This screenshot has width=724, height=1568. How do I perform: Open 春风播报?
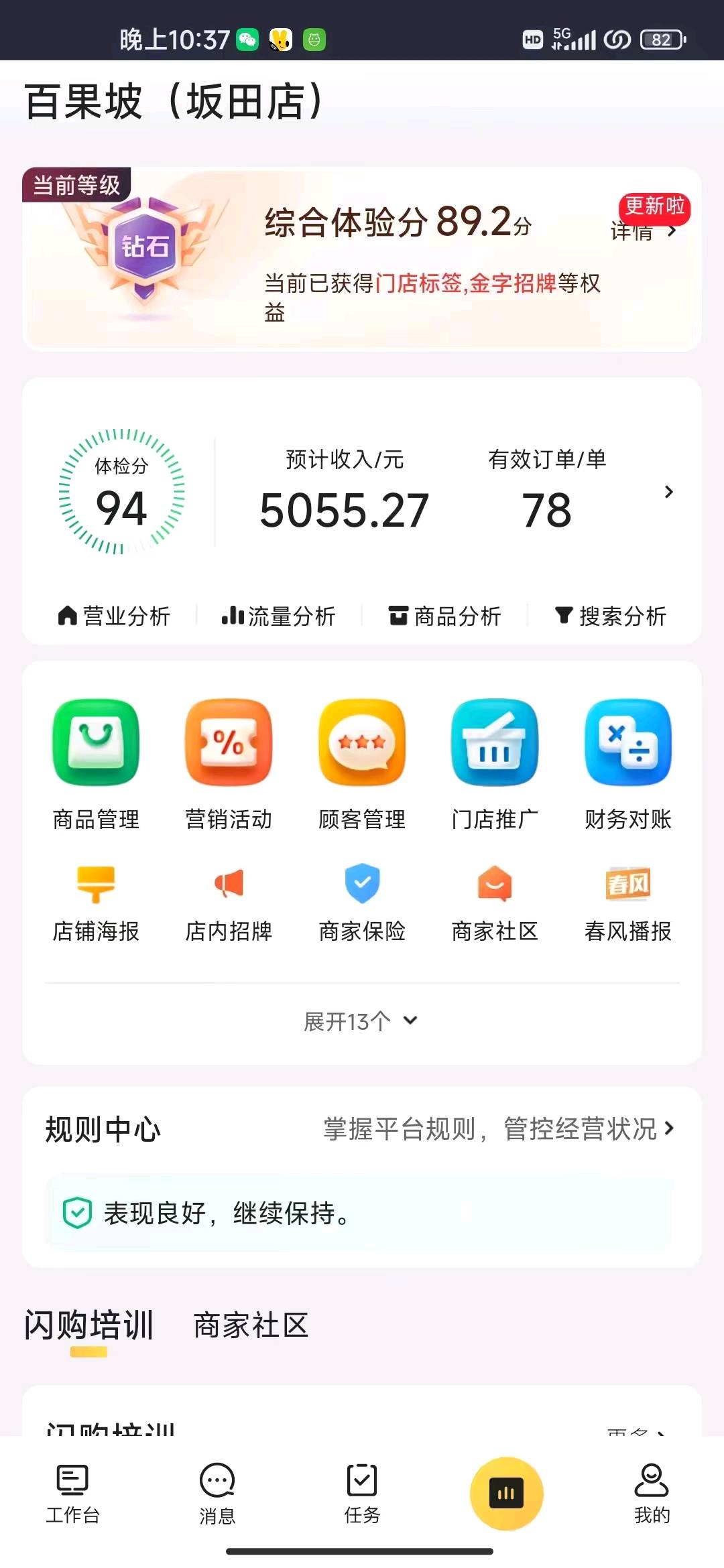pos(627,901)
